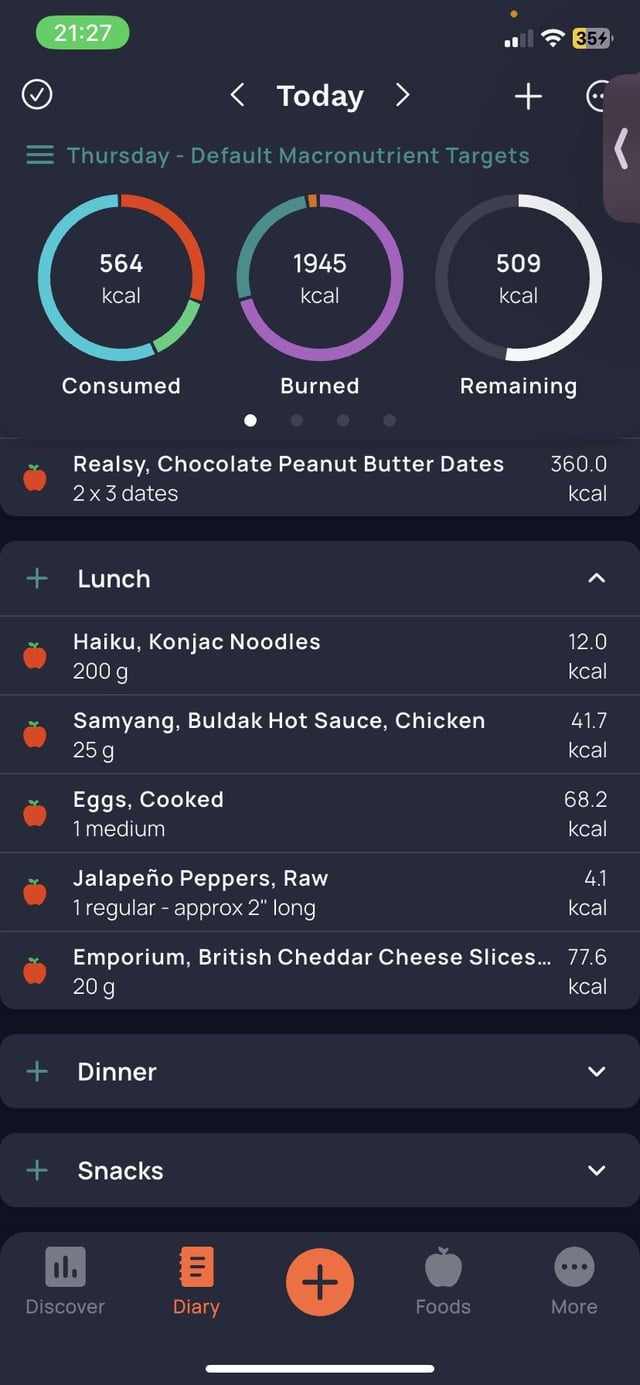
Task: Open the Eggs, Cooked entry
Action: click(x=320, y=814)
